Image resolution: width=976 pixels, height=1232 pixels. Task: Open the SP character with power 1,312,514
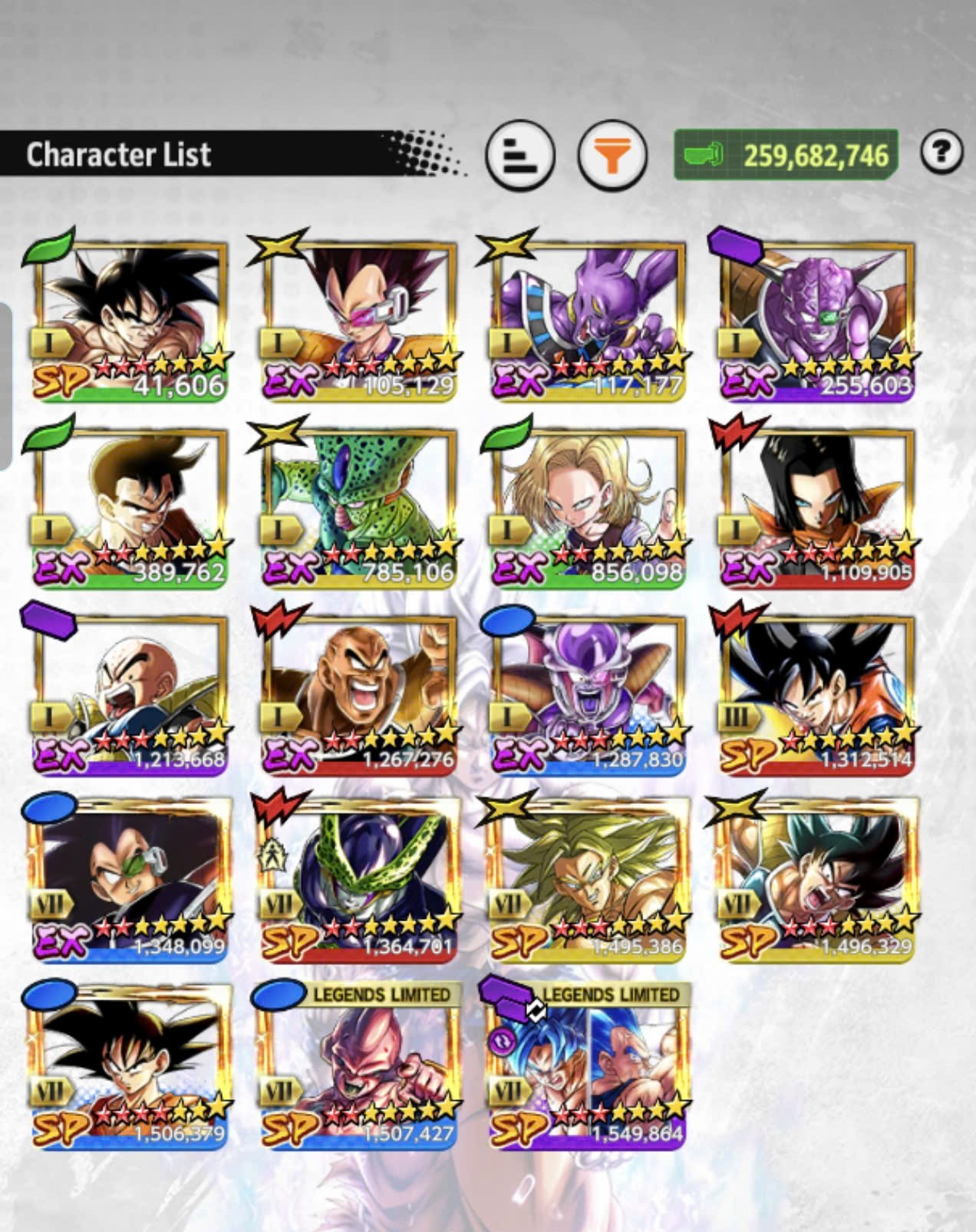(817, 694)
